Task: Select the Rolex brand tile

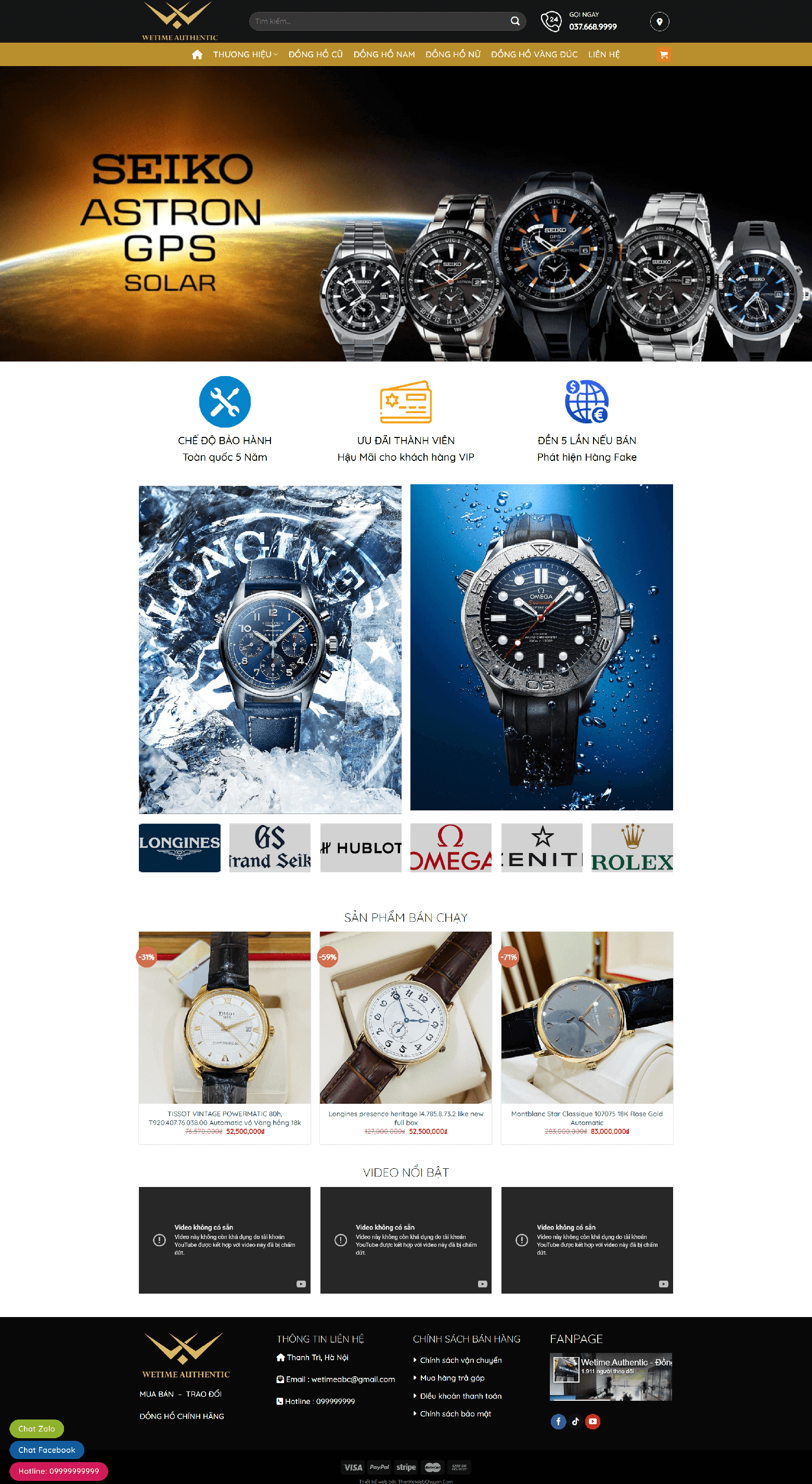Action: 632,847
